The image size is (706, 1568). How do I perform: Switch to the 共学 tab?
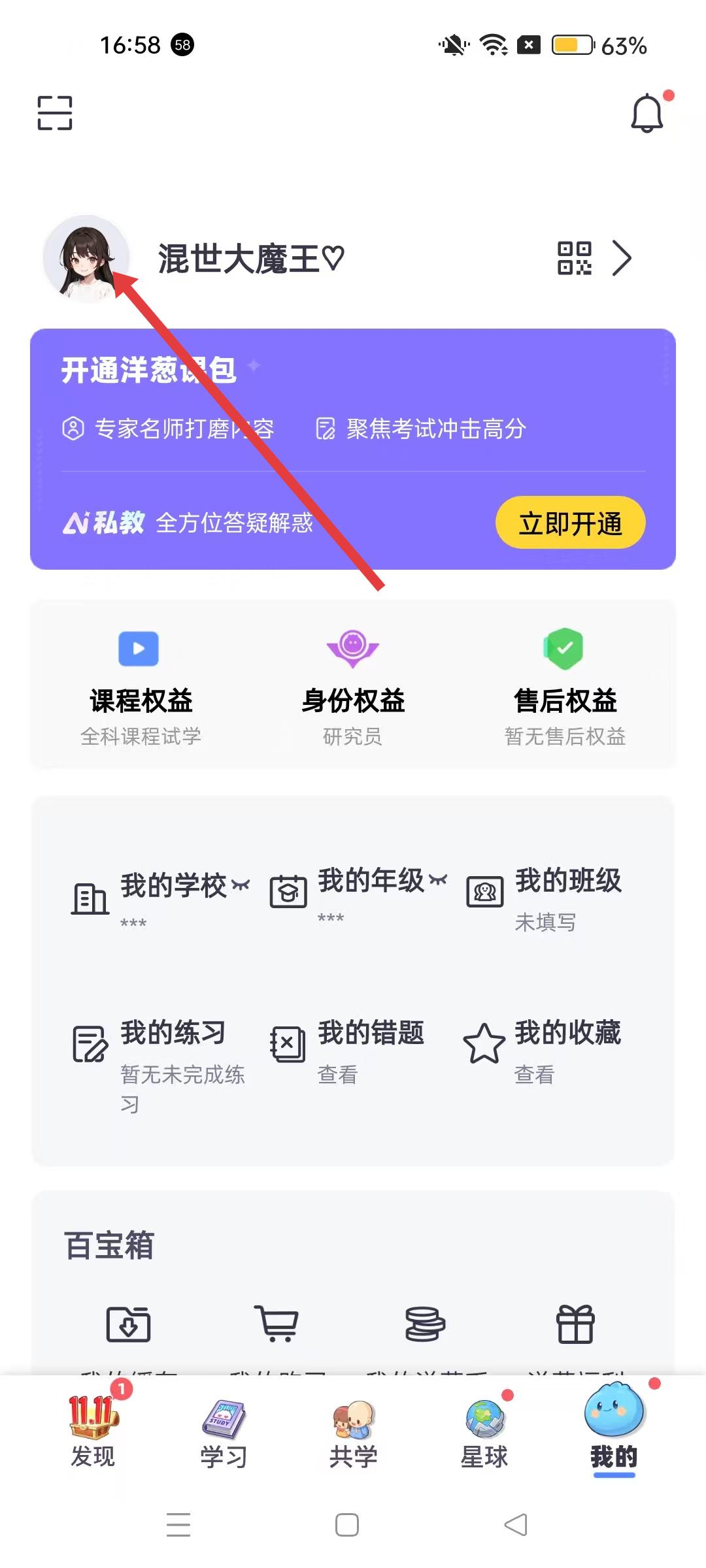tap(353, 1434)
